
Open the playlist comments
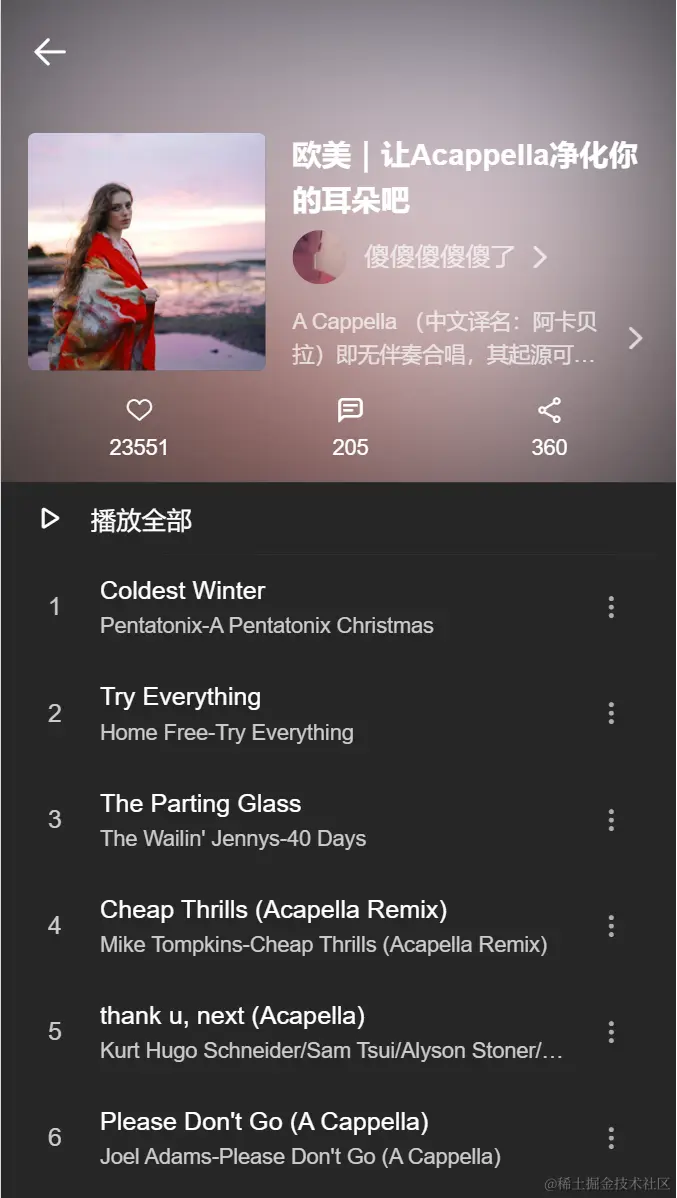[350, 410]
